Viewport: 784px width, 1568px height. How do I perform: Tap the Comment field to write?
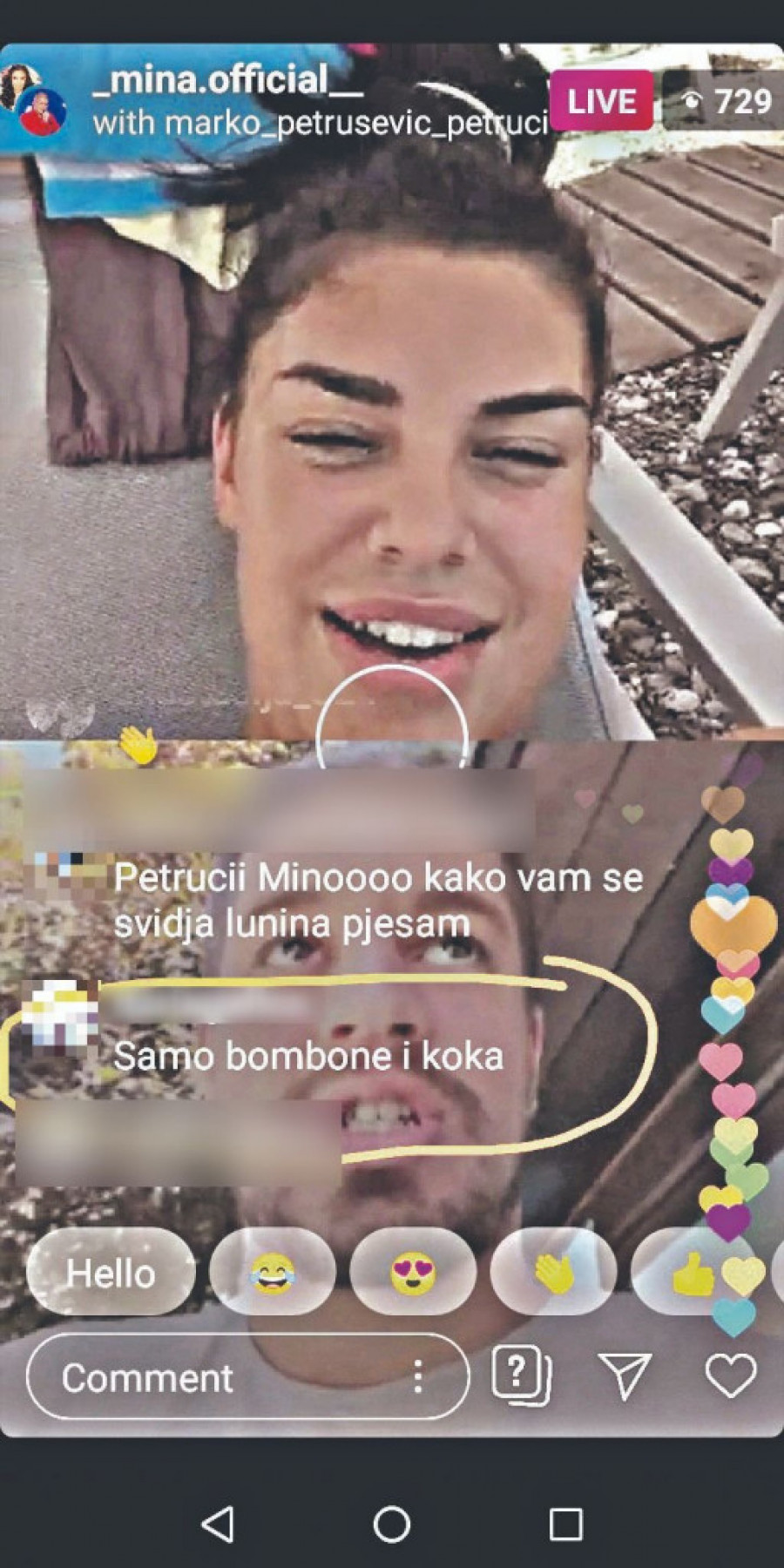218,1377
